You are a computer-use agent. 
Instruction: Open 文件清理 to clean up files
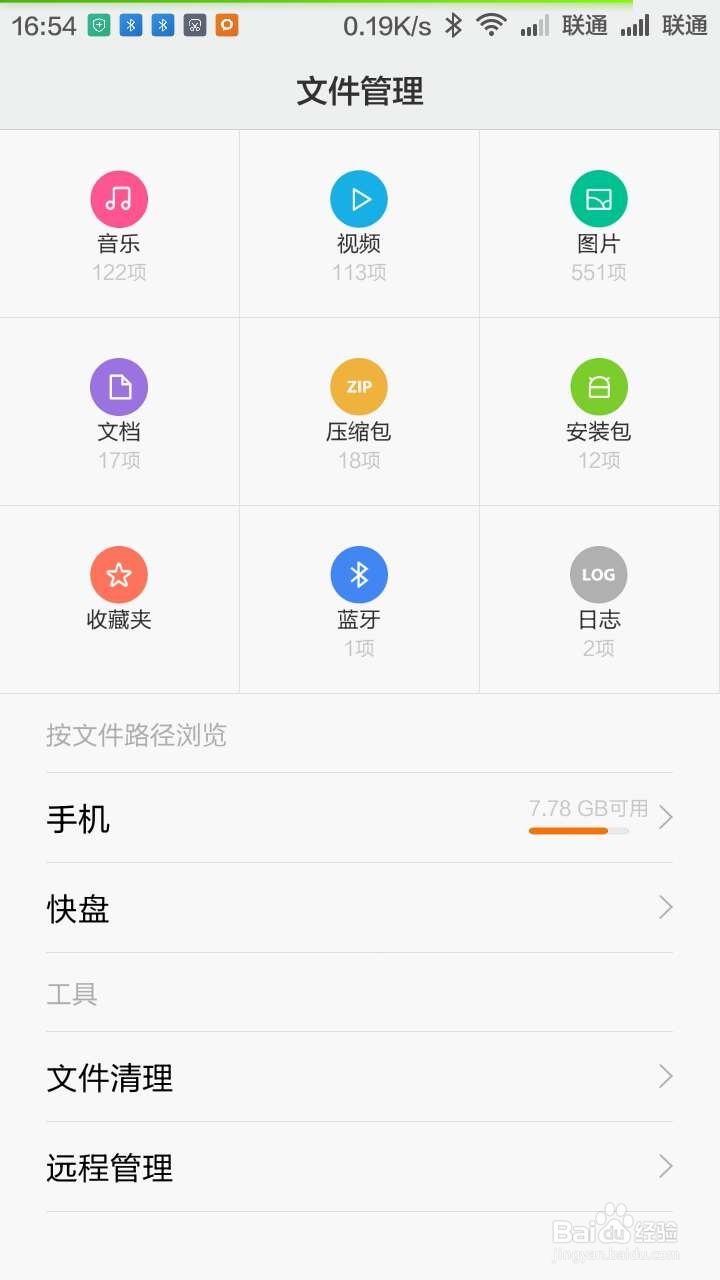click(110, 1078)
